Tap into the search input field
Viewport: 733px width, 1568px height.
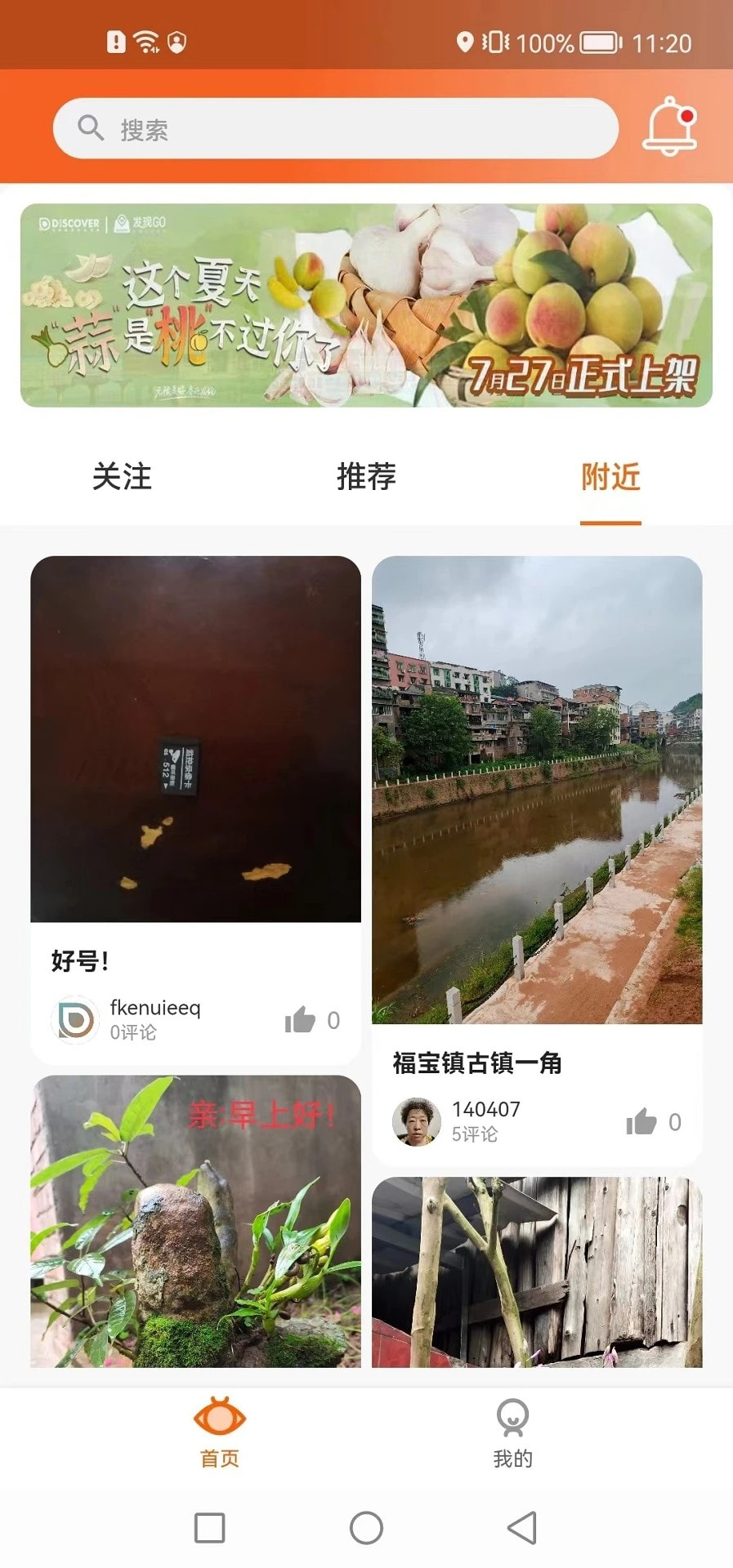(327, 128)
